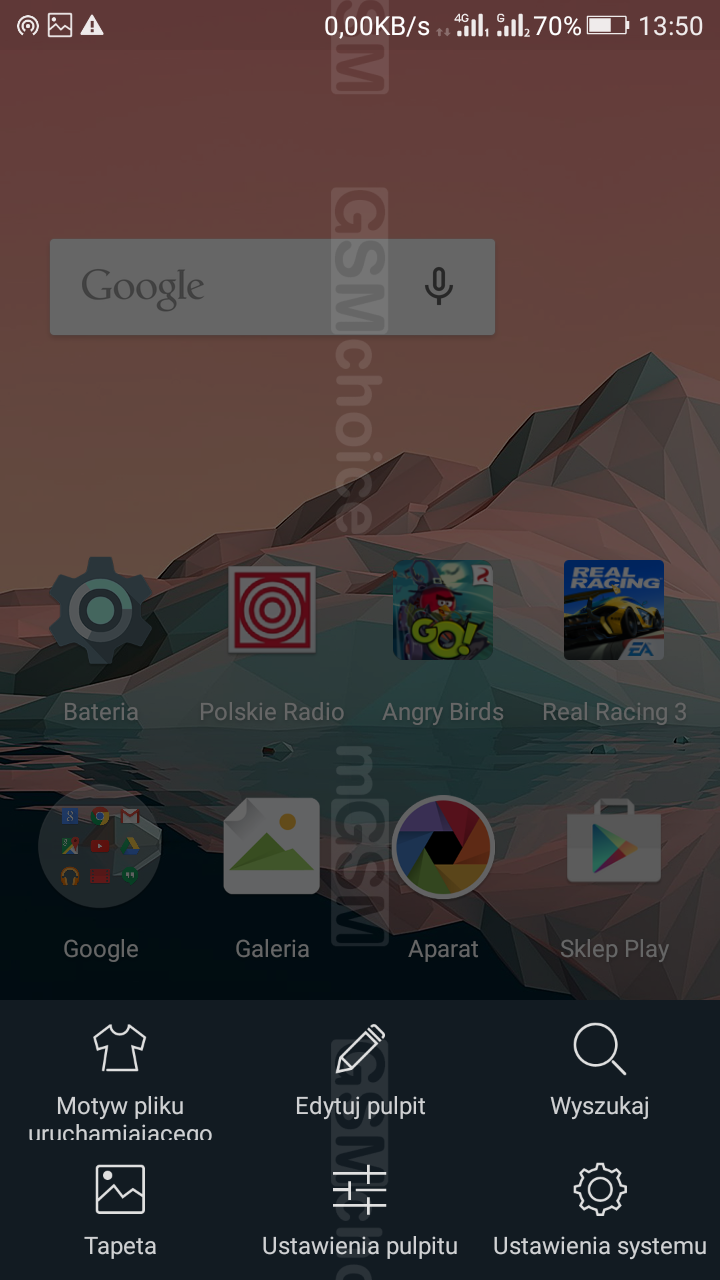Open Polskie Radio app
Screen dimensions: 720x1280
pos(272,641)
